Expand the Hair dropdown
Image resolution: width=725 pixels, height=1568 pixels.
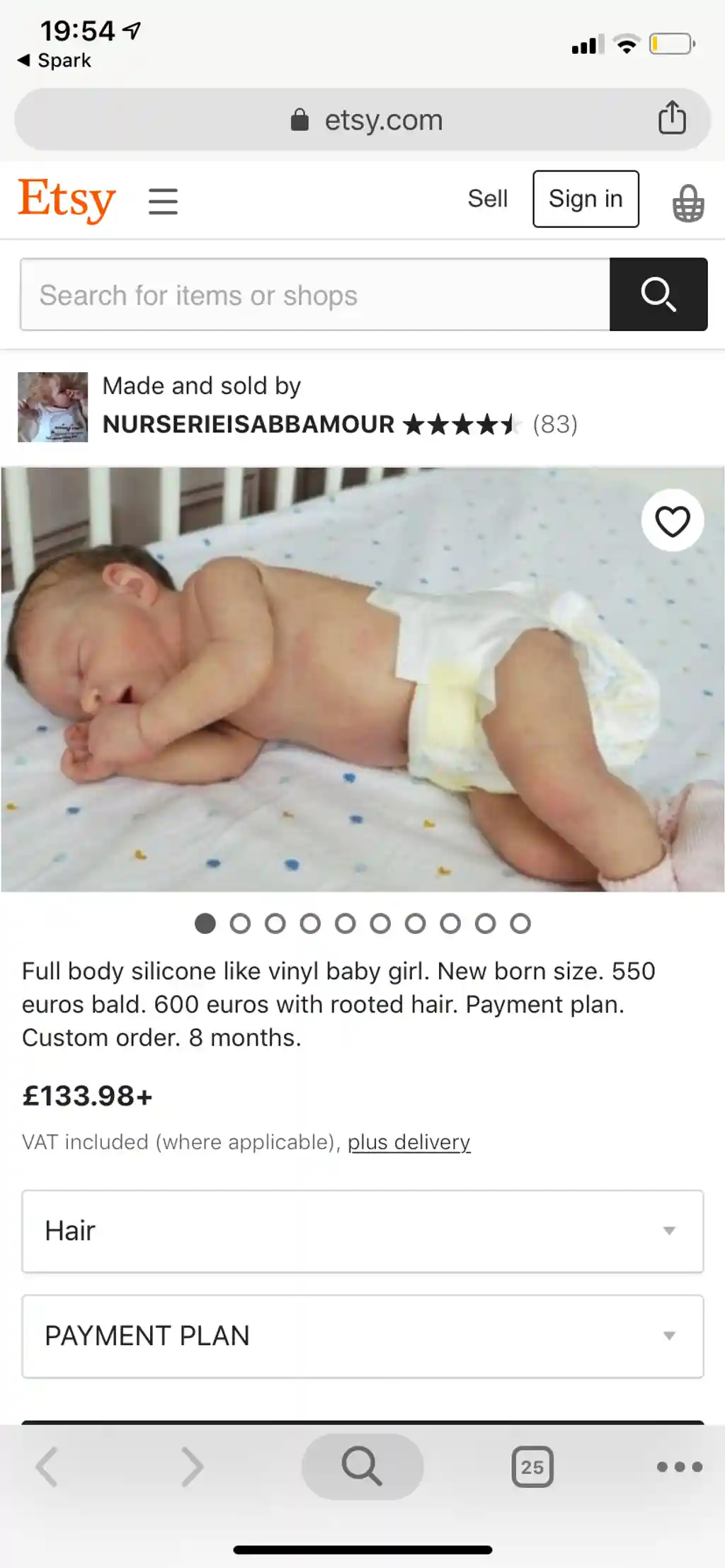[362, 1231]
